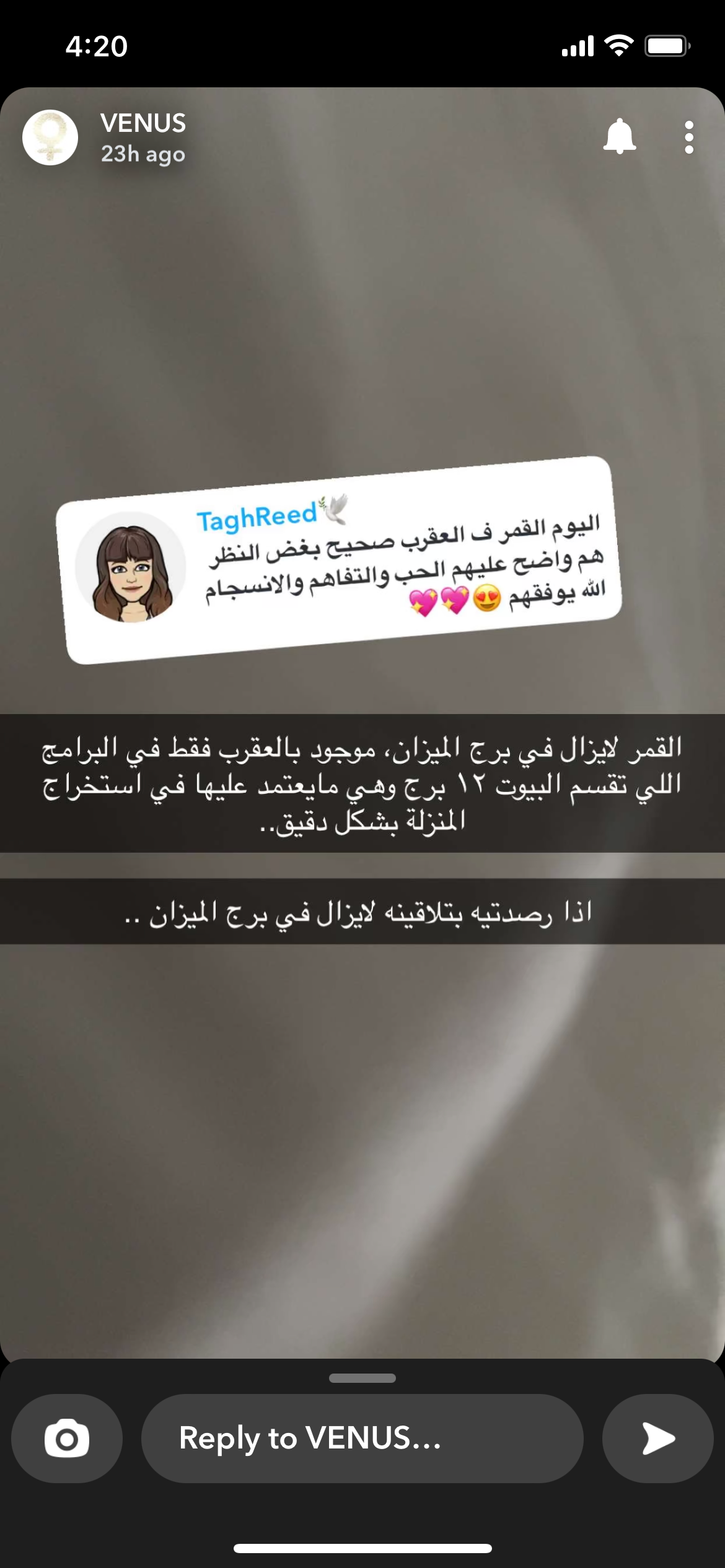Send the story with arrow button

click(657, 1438)
